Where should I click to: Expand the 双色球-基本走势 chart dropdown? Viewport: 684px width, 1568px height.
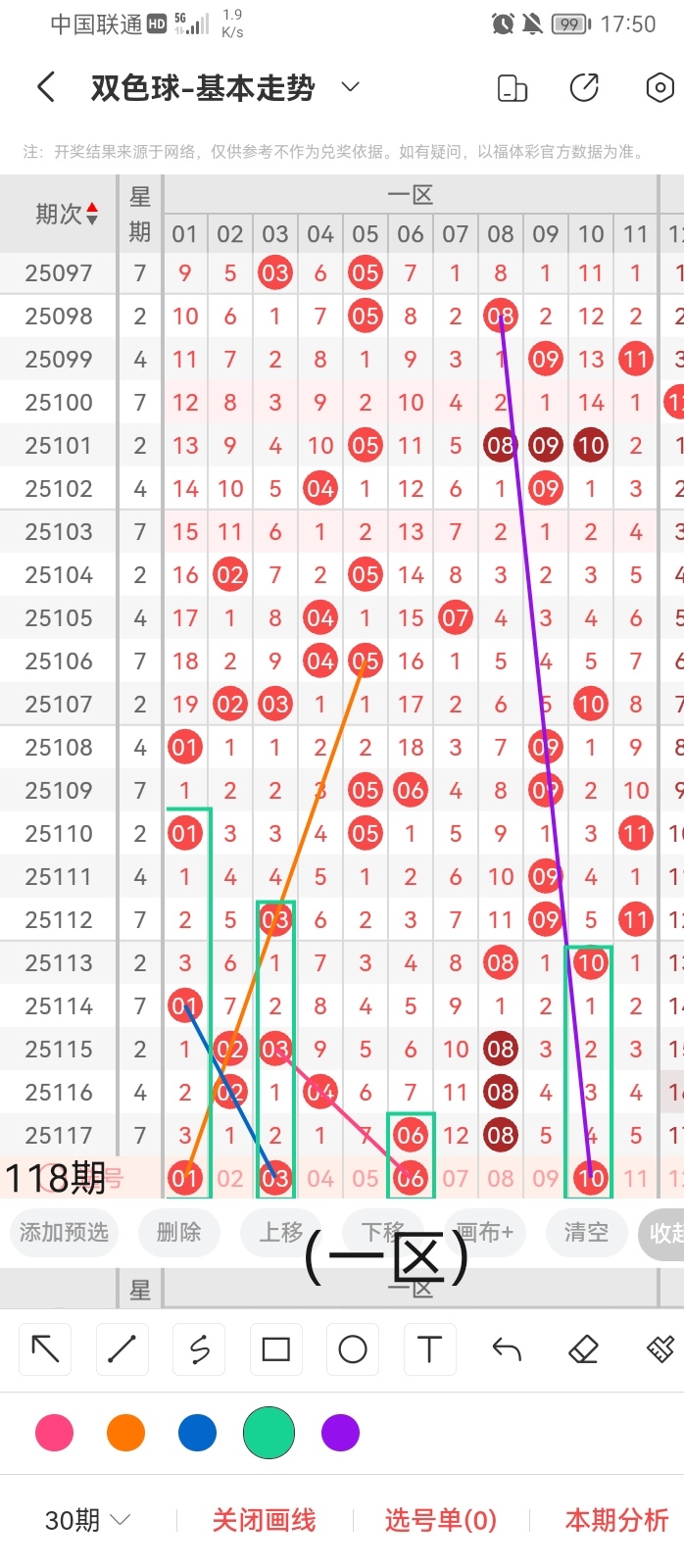click(350, 88)
